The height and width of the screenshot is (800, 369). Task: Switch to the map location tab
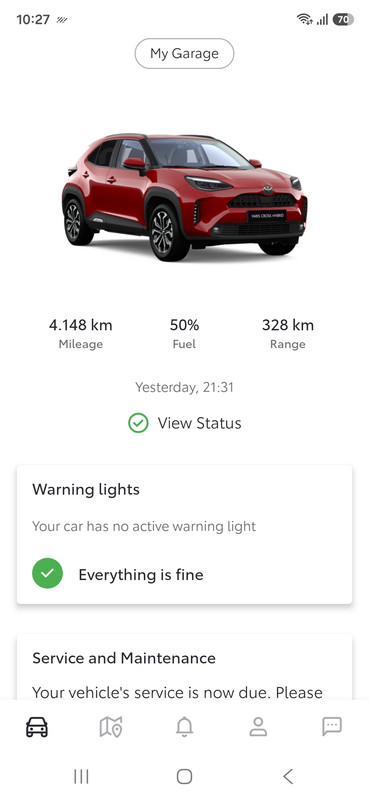111,727
